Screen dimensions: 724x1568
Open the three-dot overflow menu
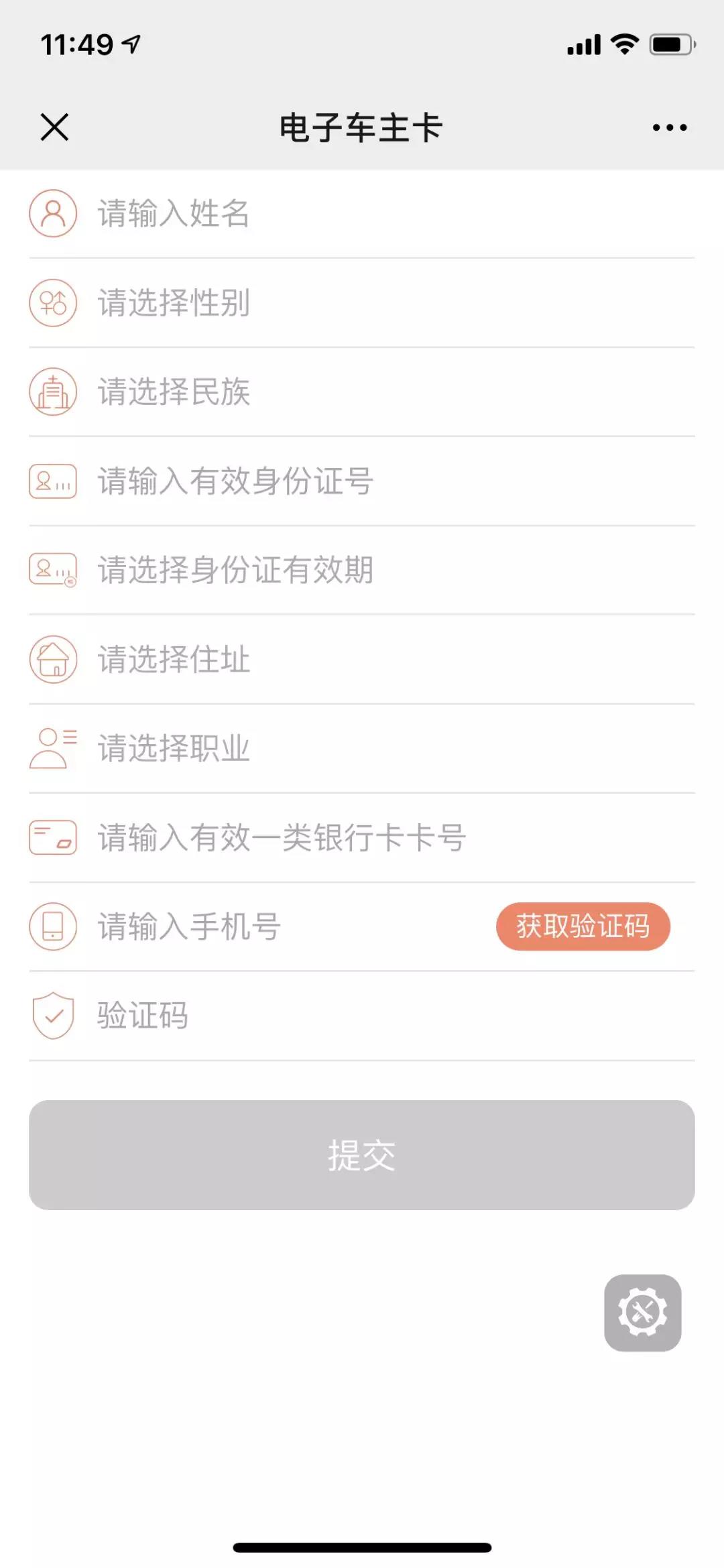coord(669,127)
